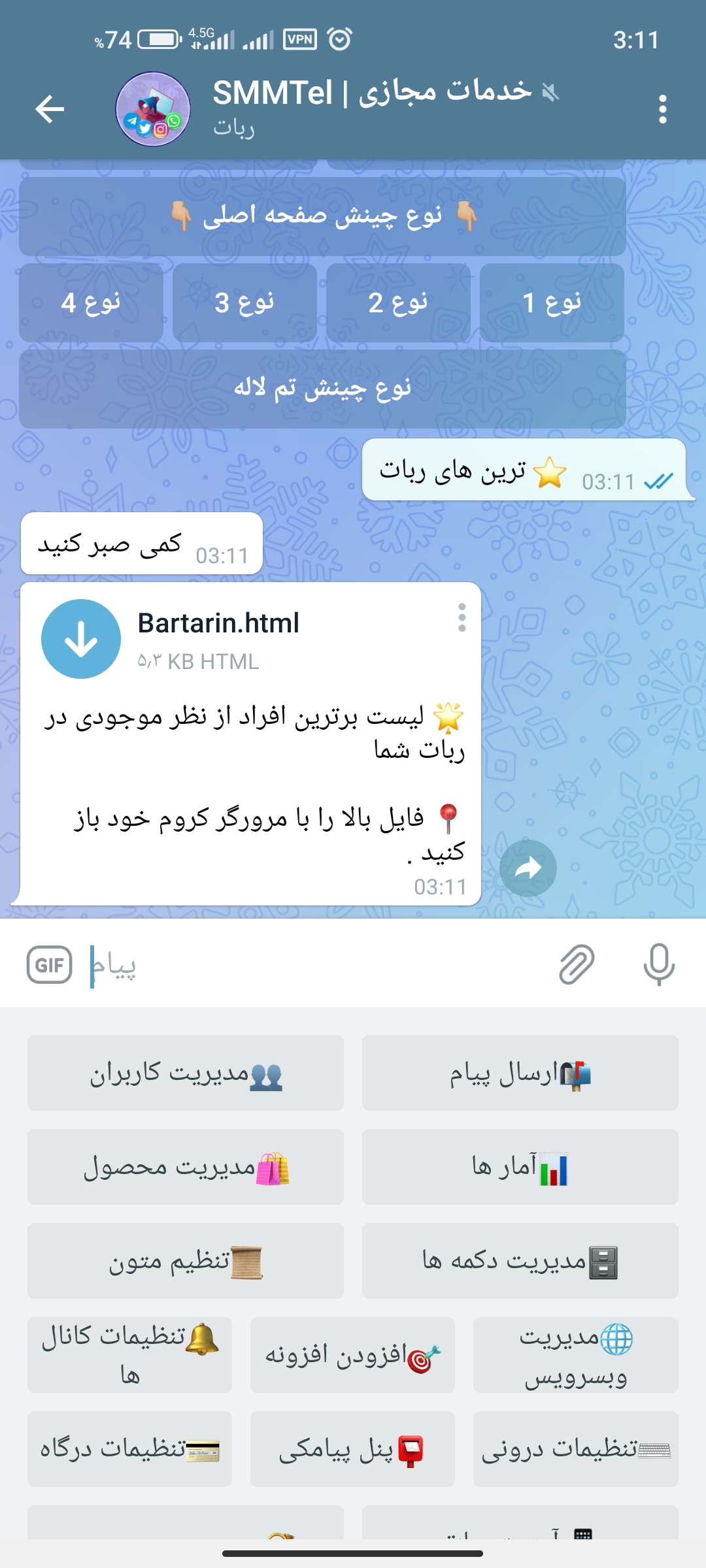Focus the پیام message field
This screenshot has height=1568, width=706.
click(314, 965)
